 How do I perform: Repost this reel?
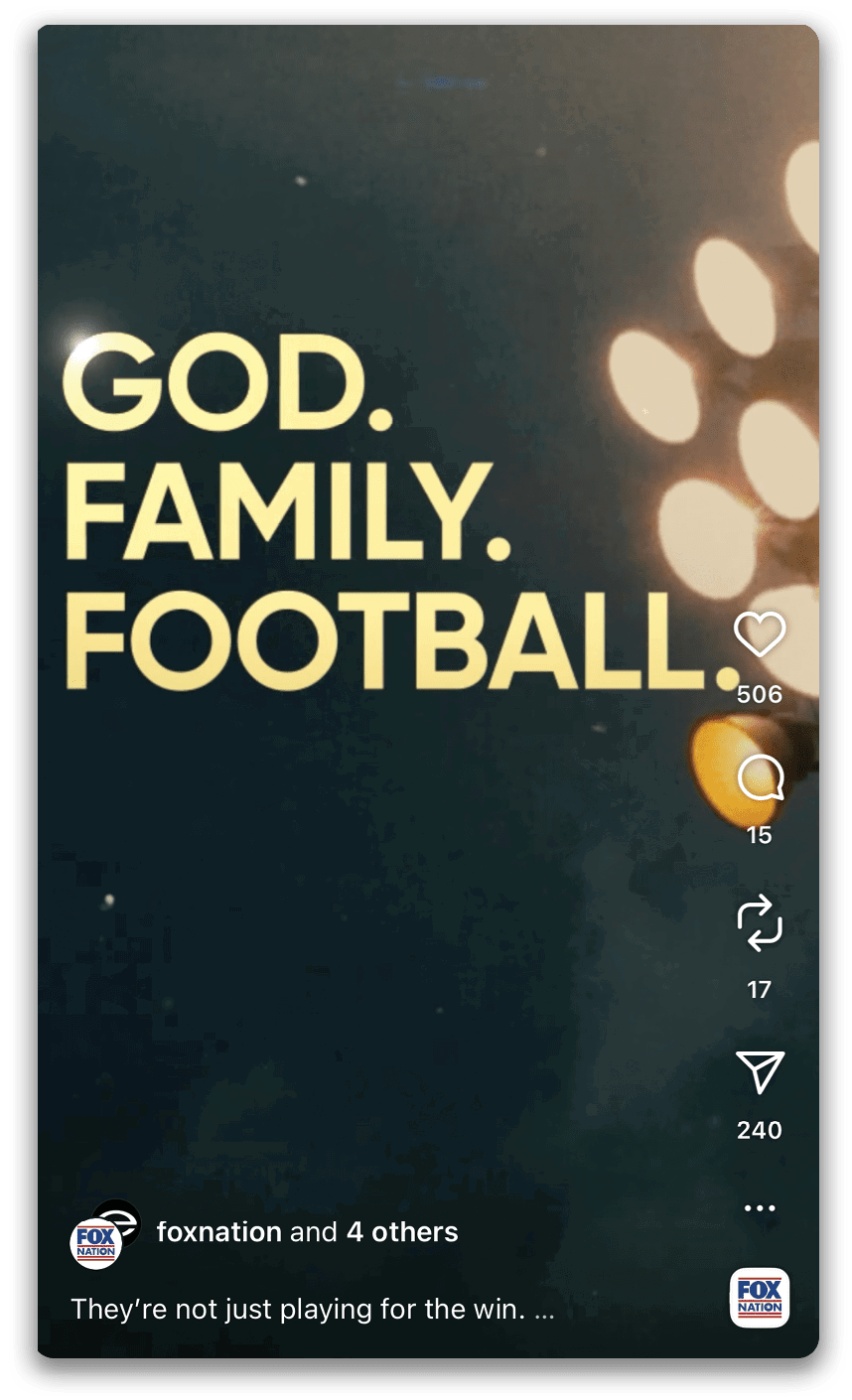coord(760,922)
